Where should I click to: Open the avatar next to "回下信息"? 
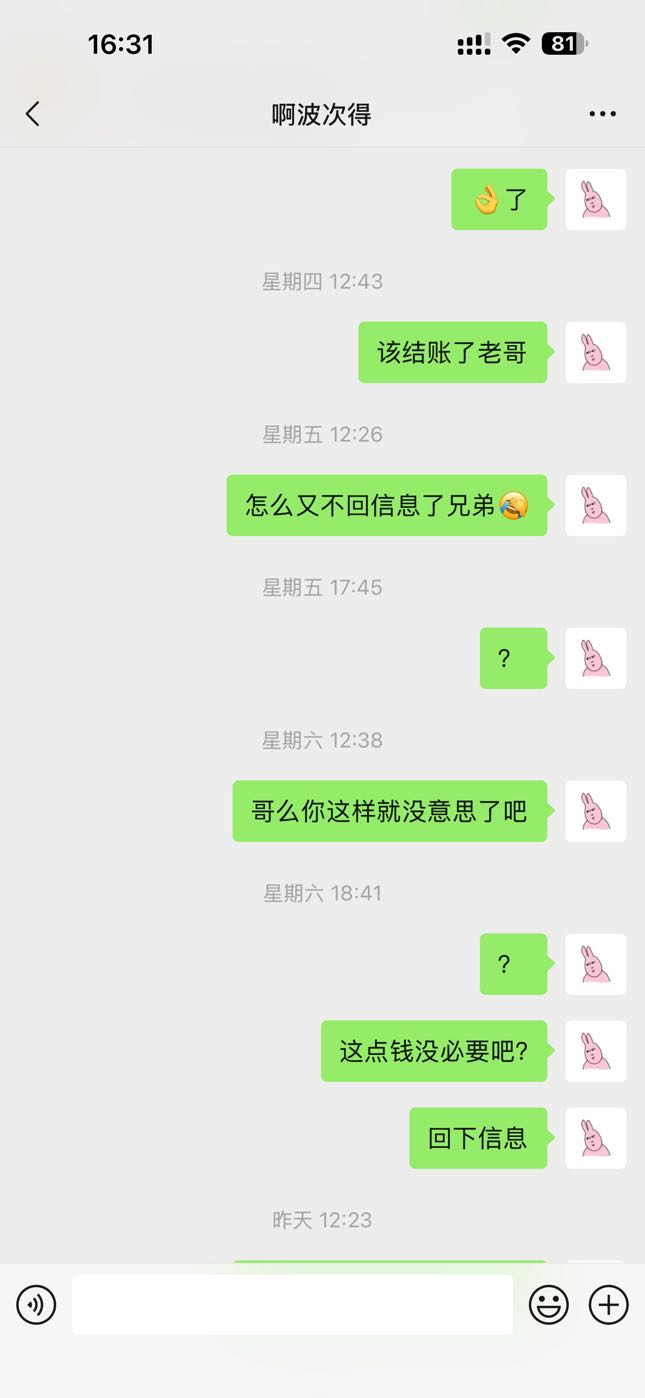click(595, 1138)
